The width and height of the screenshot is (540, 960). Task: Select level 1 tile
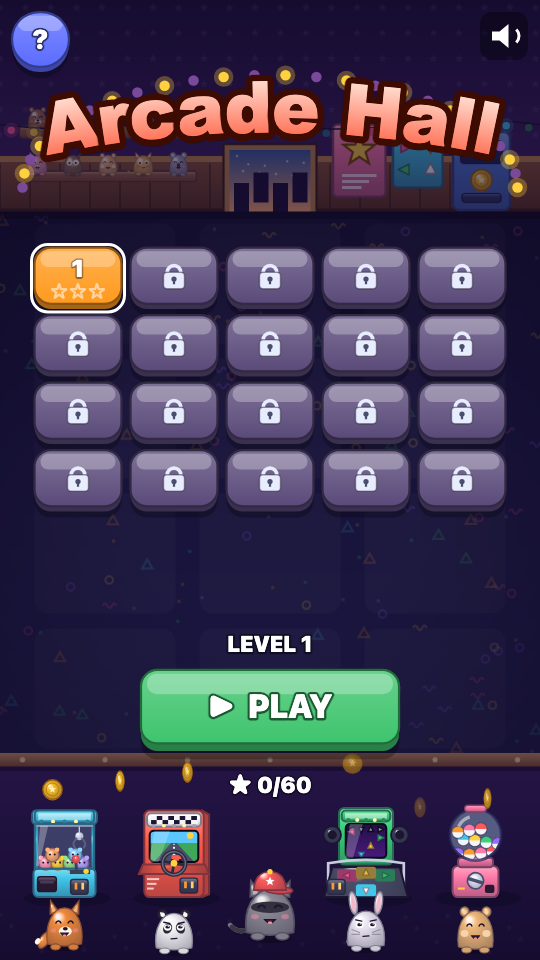point(78,278)
